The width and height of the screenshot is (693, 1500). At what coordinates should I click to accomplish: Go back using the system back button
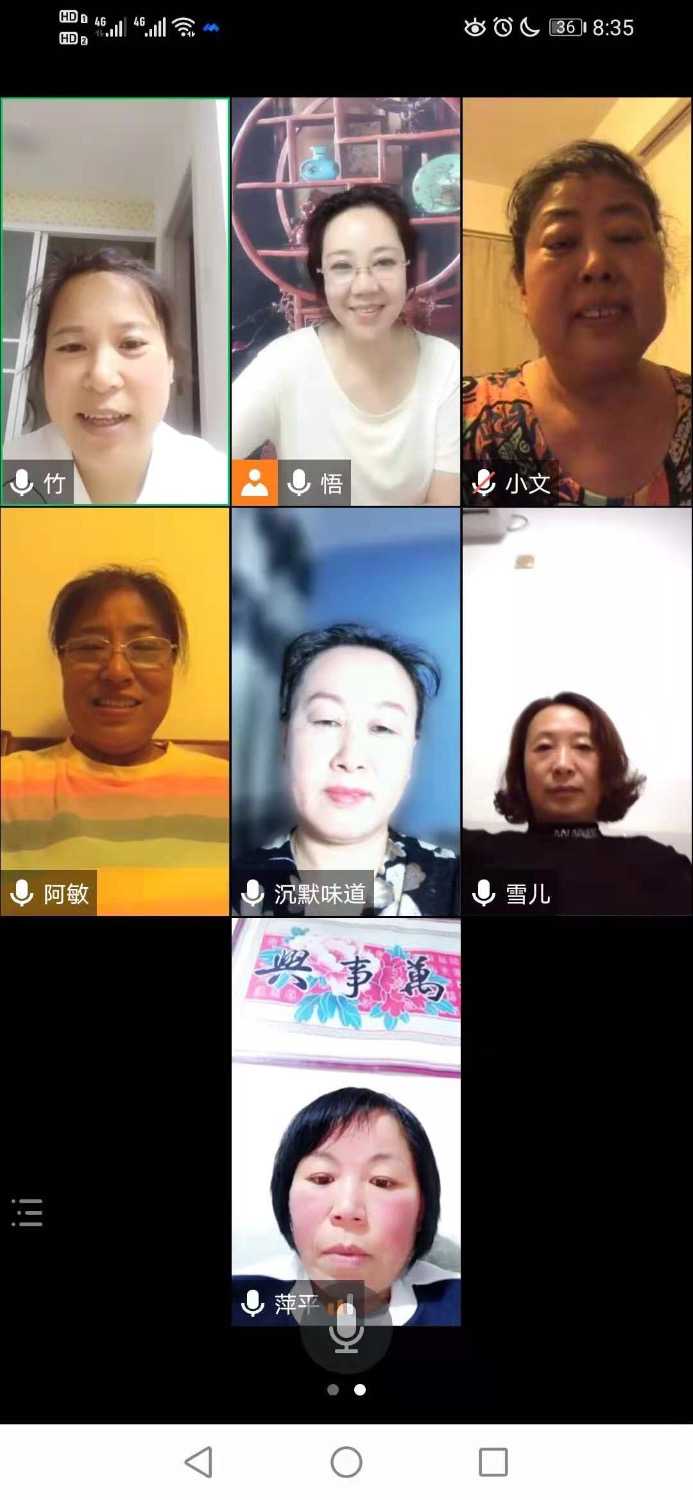tap(199, 1462)
